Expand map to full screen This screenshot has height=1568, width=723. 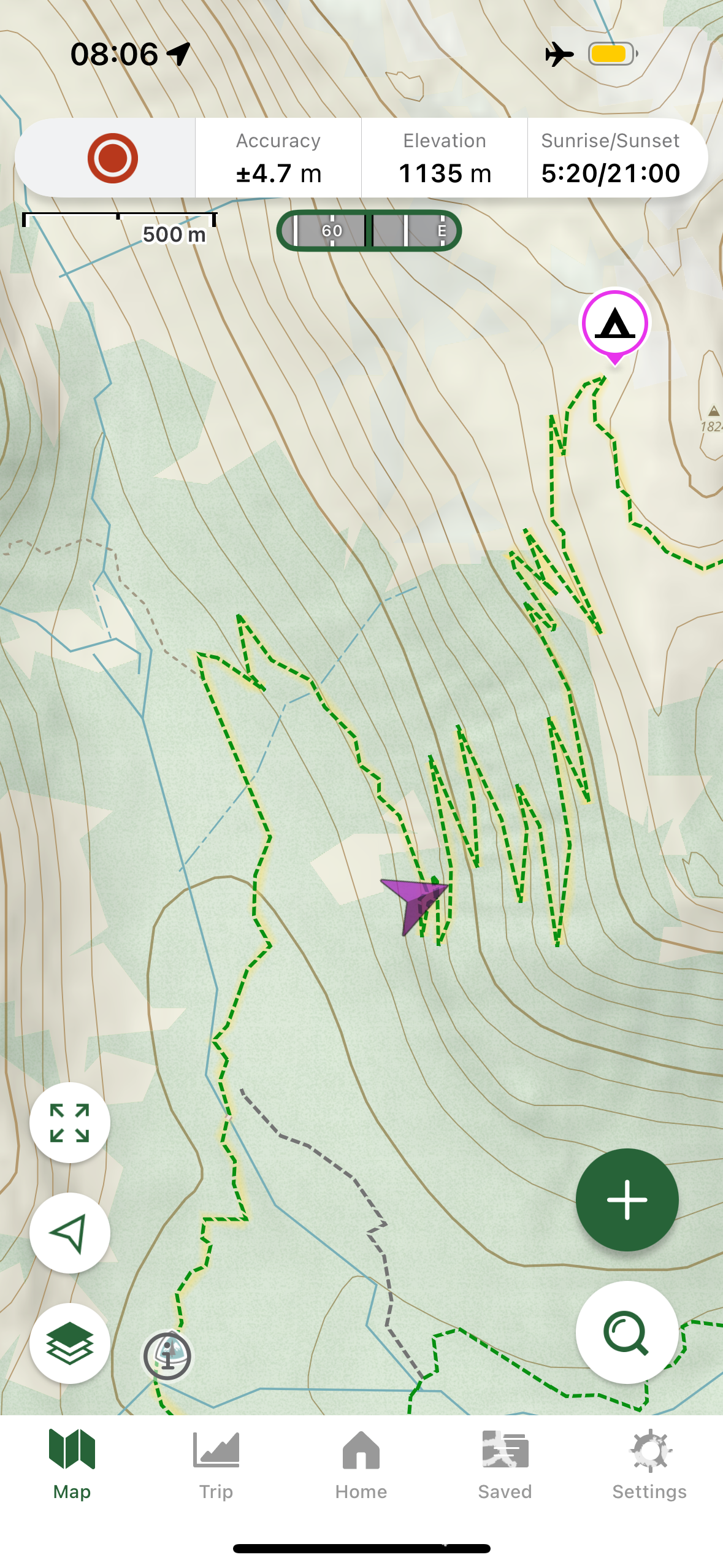(70, 1123)
